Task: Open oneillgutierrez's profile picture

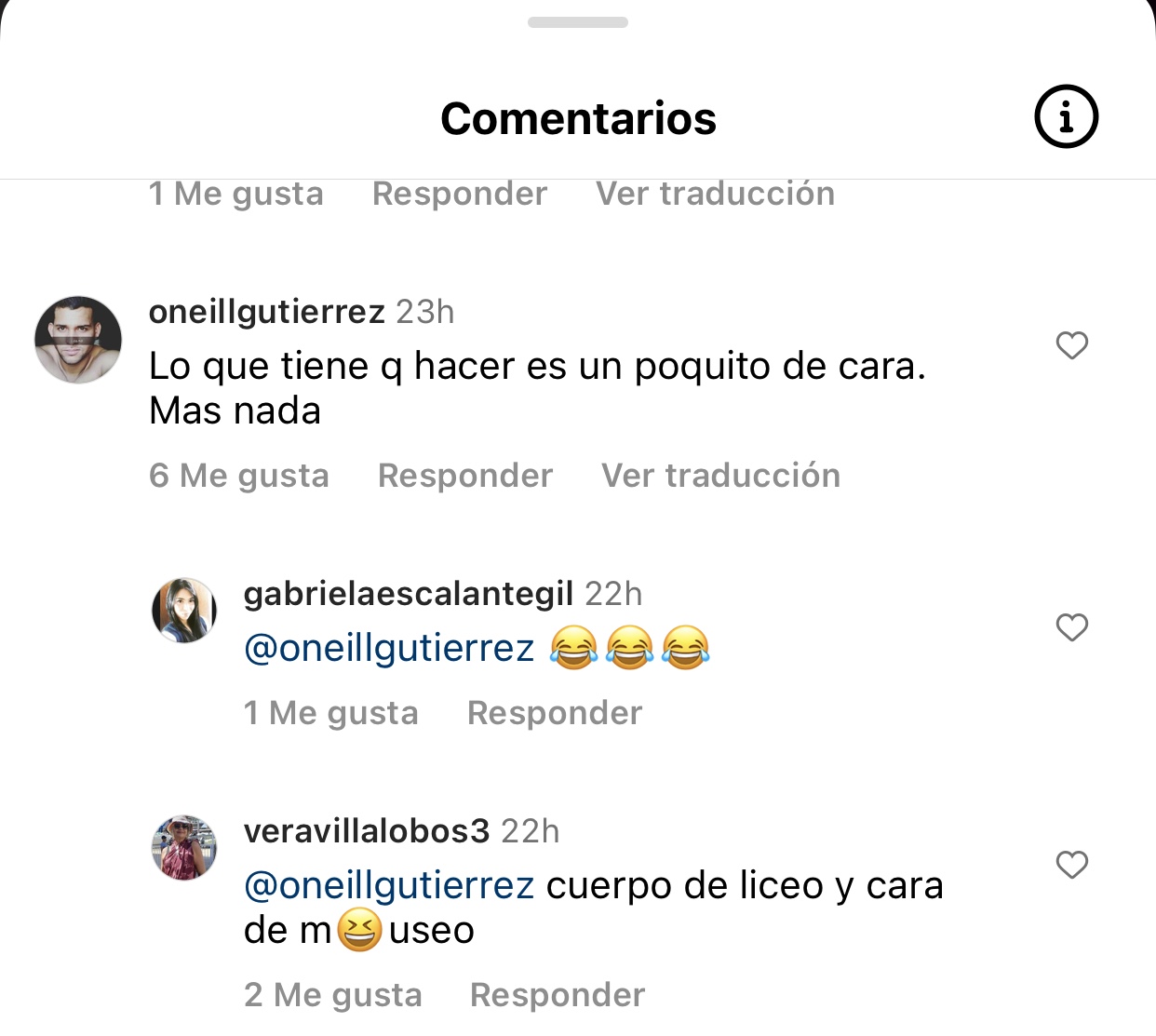Action: [x=78, y=340]
